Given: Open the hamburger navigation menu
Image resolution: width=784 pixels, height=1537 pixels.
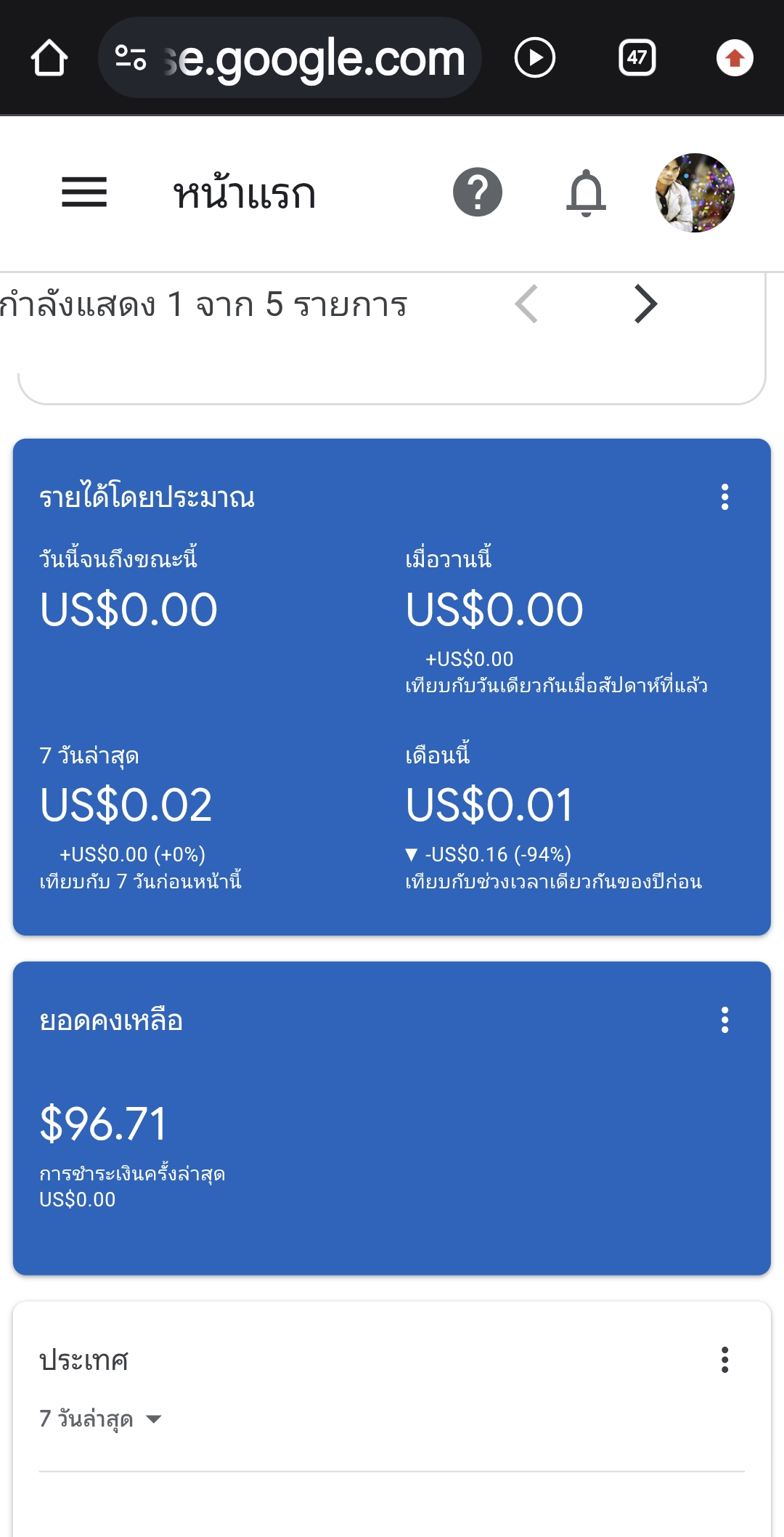Looking at the screenshot, I should [x=84, y=192].
